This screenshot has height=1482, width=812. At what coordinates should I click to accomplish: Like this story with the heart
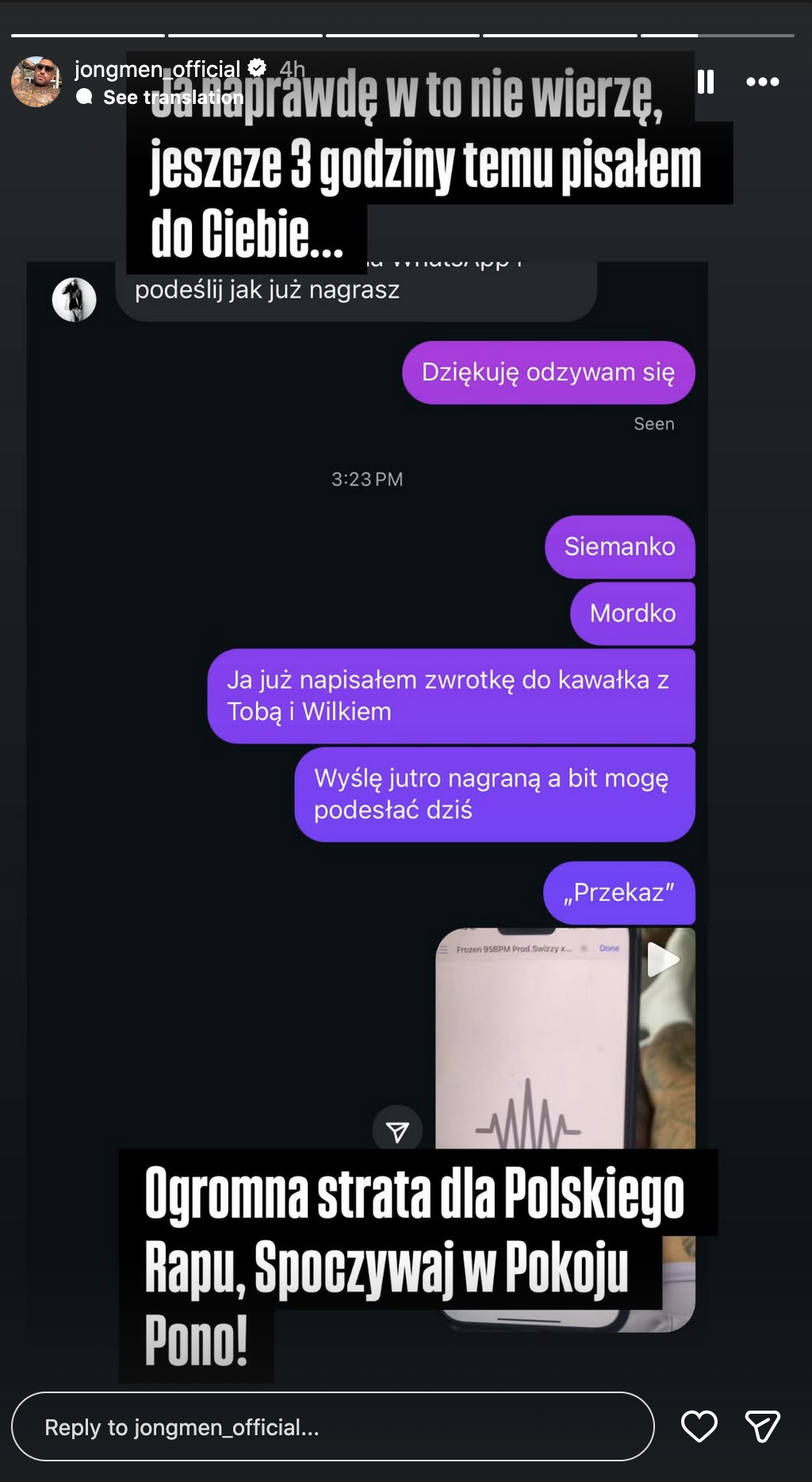pos(699,1426)
